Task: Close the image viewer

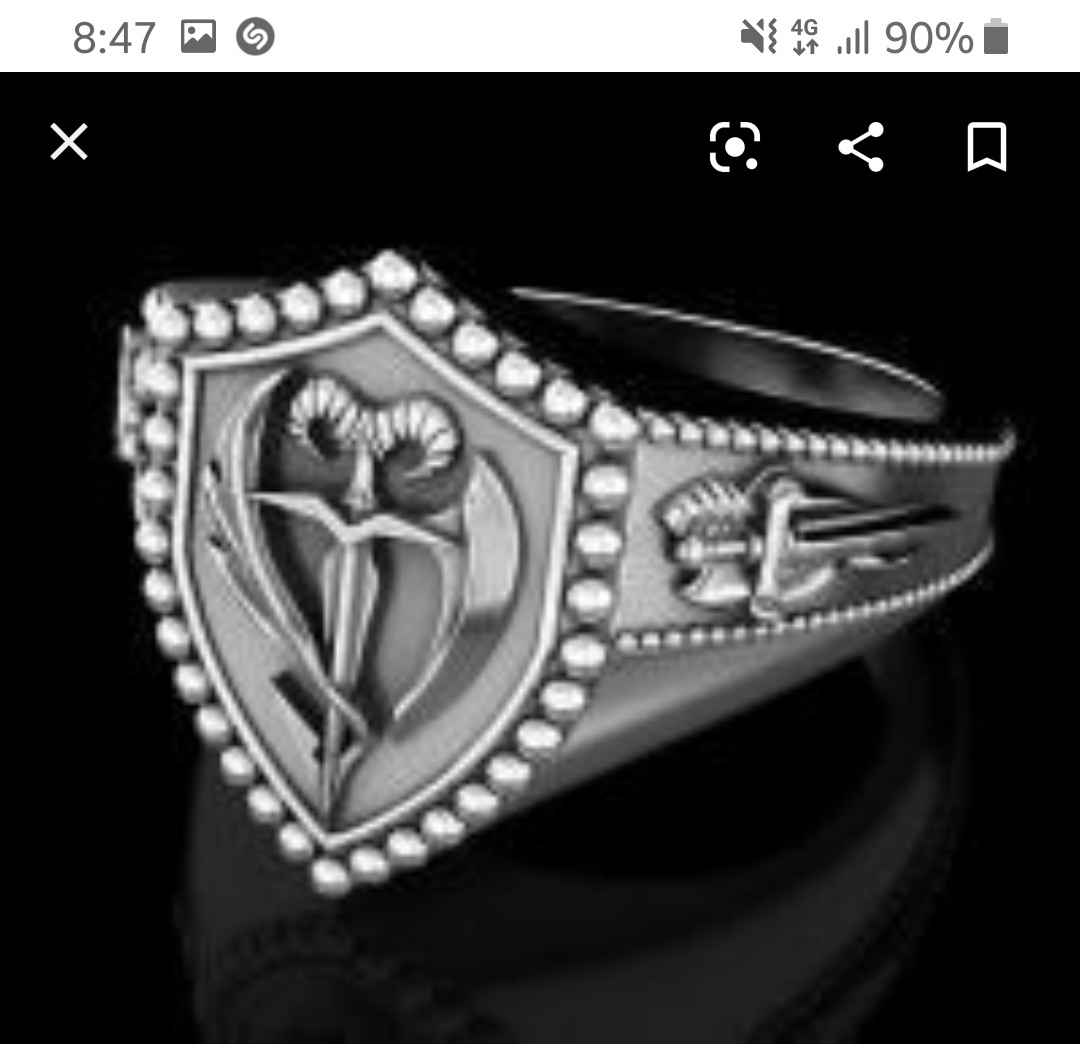Action: 69,143
